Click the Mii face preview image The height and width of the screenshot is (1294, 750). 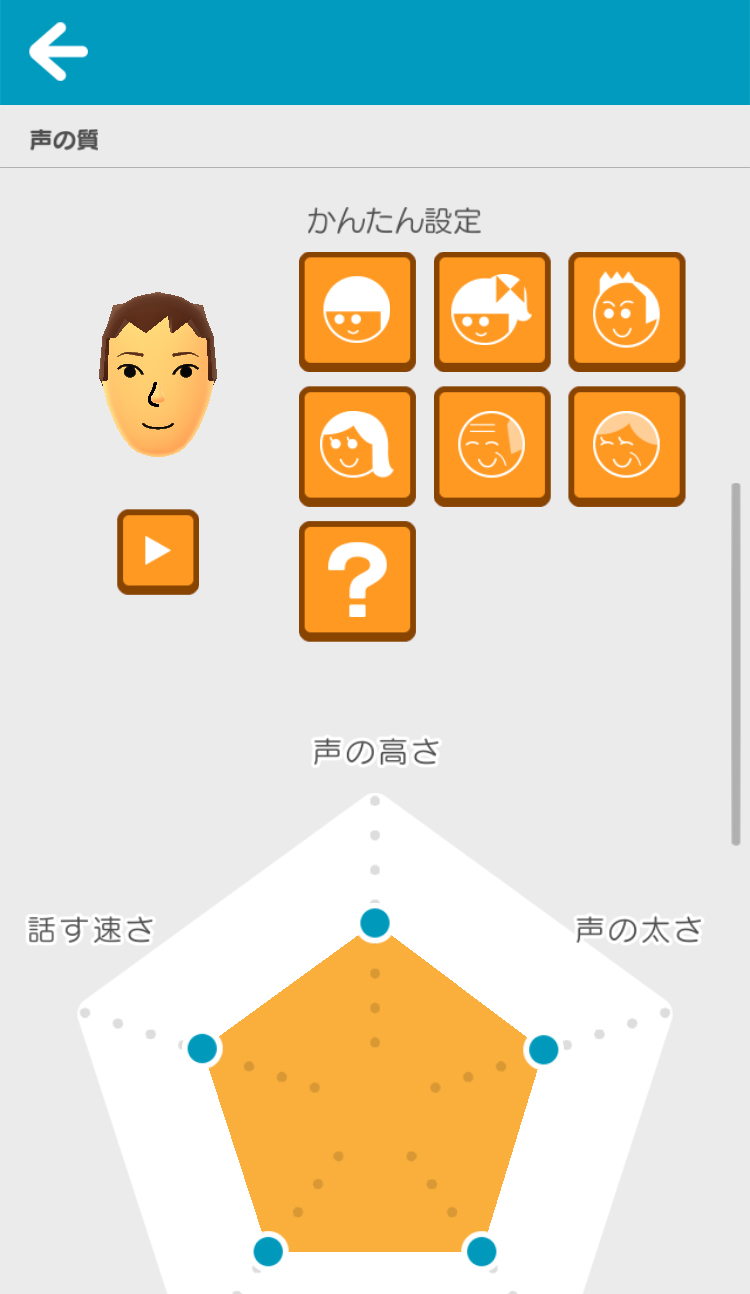(x=157, y=370)
